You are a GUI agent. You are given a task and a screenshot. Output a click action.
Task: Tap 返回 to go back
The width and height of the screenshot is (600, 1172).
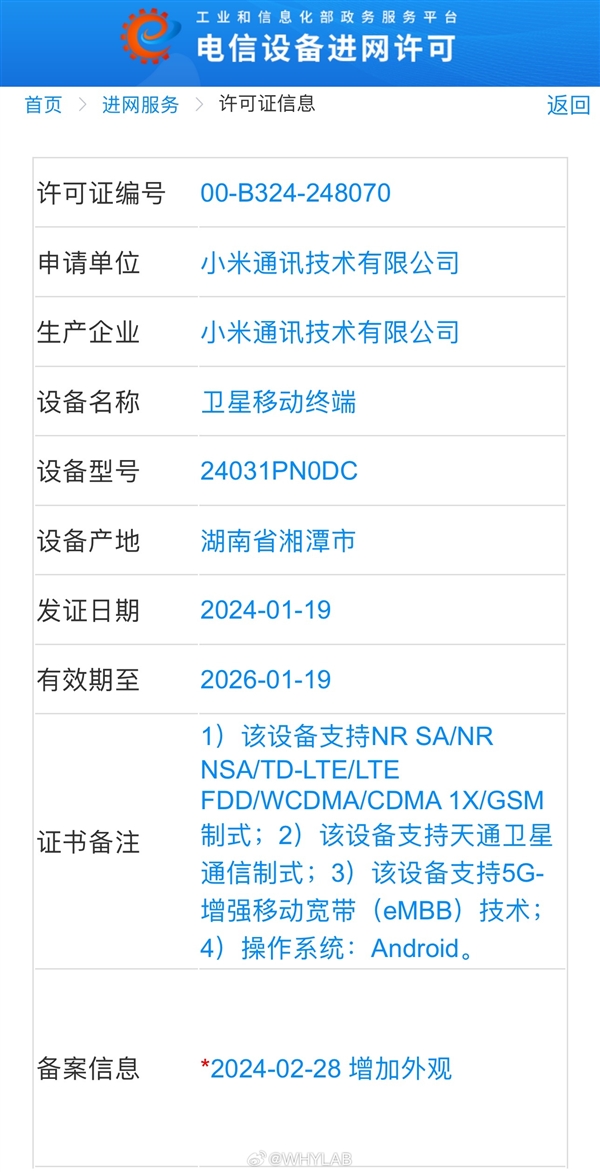568,106
